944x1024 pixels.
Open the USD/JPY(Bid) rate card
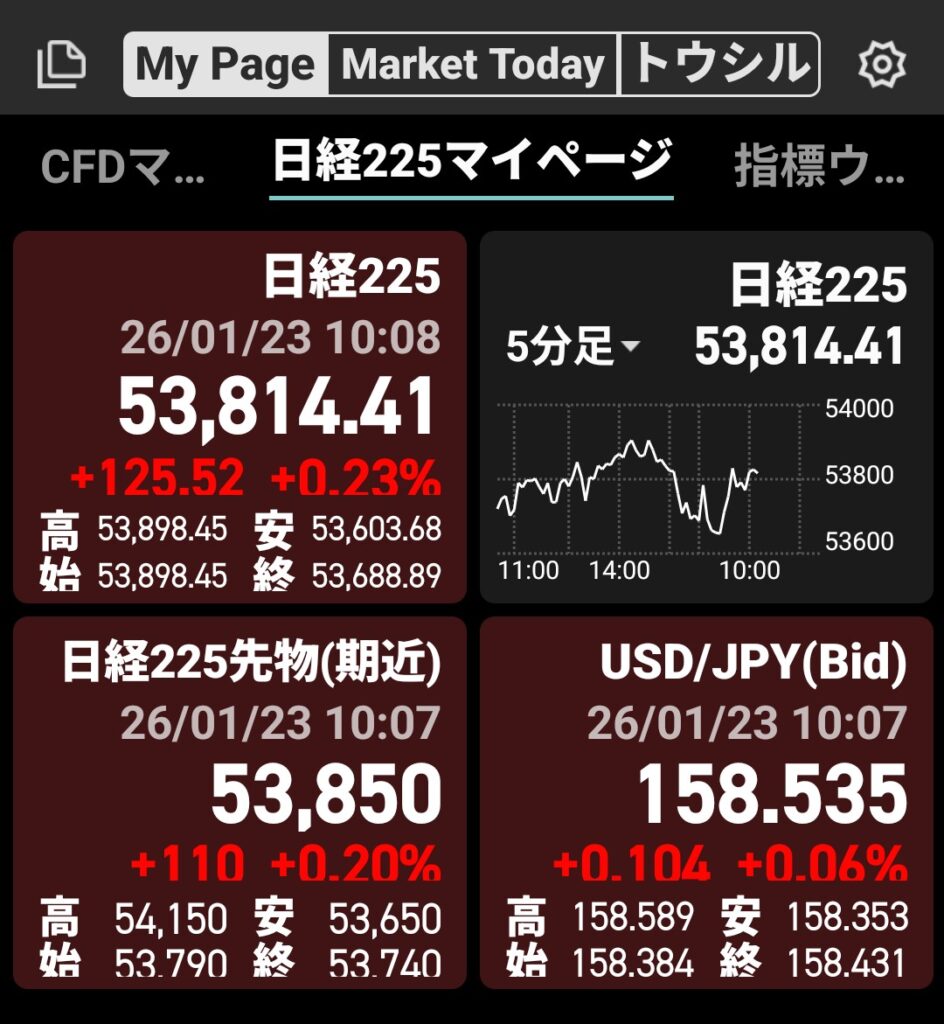(x=710, y=802)
